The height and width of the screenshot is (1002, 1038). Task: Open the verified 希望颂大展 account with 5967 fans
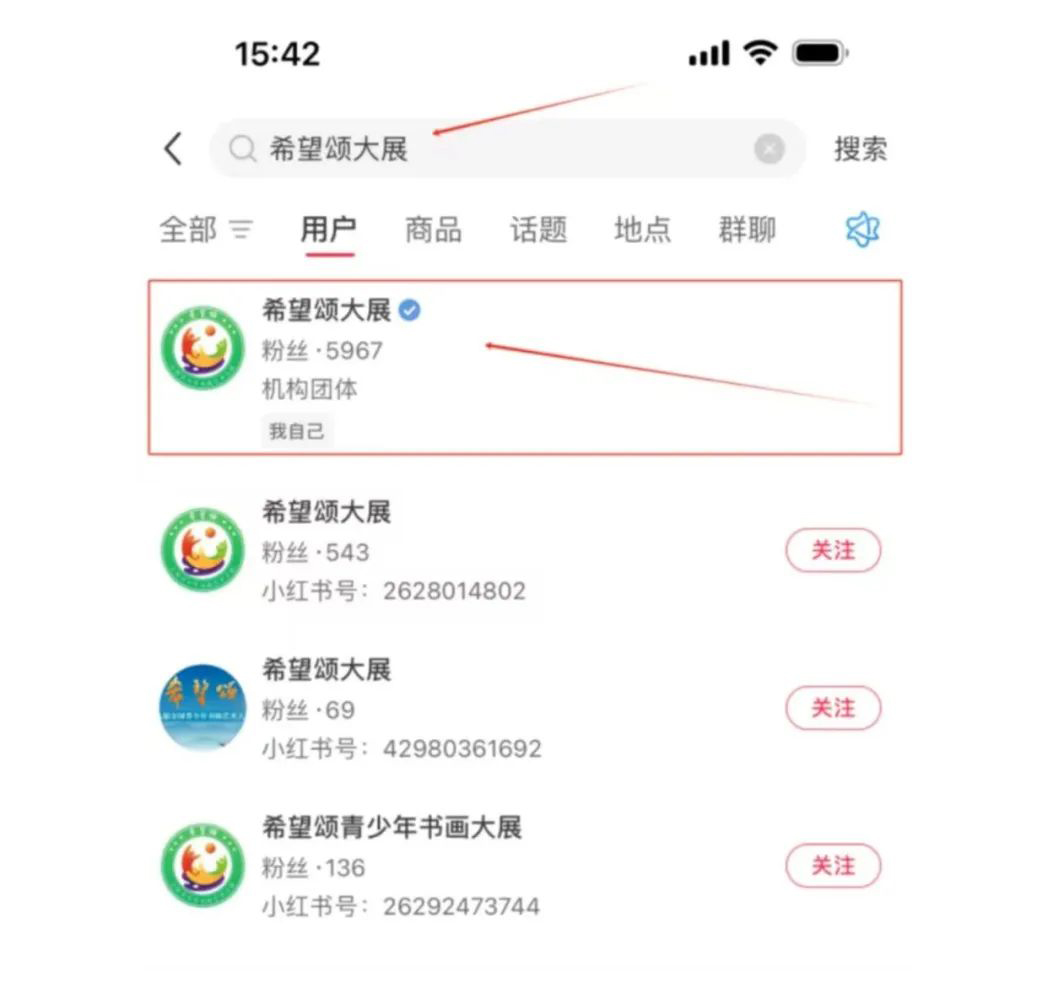(x=525, y=367)
